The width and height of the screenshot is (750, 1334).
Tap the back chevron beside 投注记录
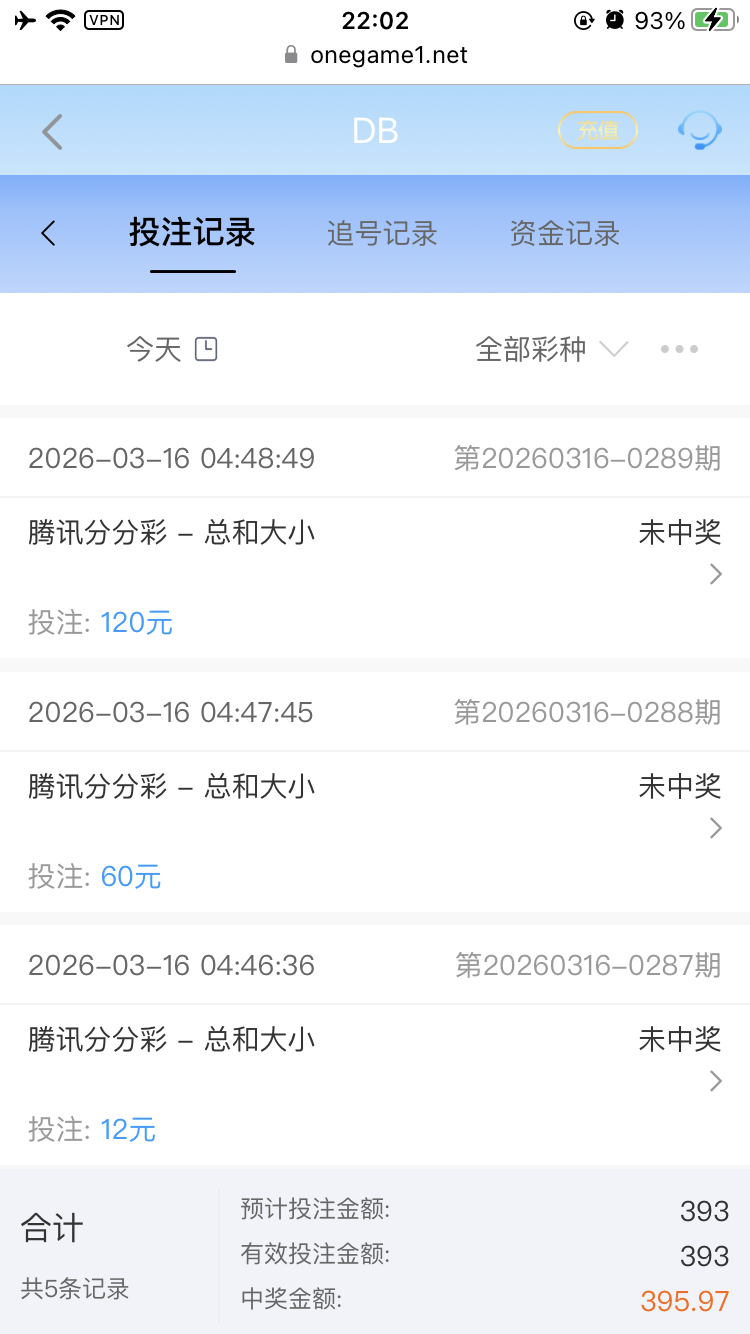[x=48, y=232]
